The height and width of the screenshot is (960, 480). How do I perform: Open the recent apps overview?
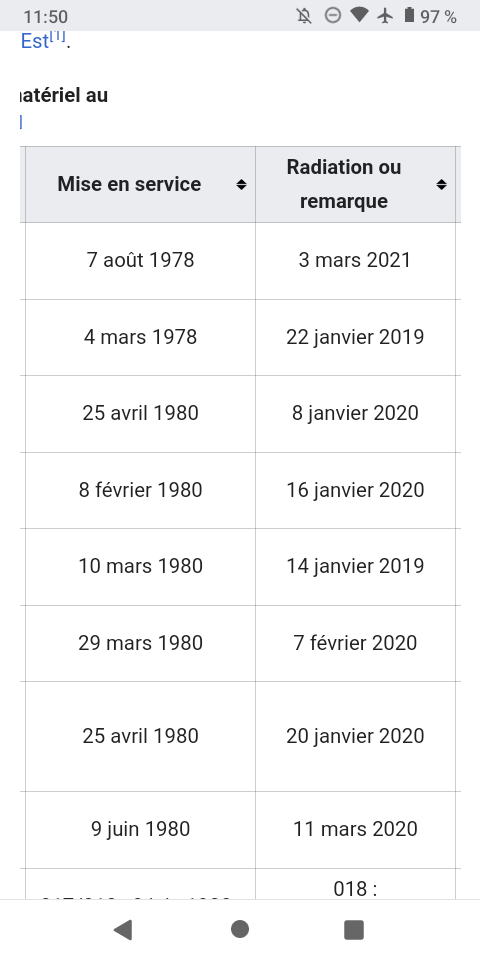click(354, 929)
